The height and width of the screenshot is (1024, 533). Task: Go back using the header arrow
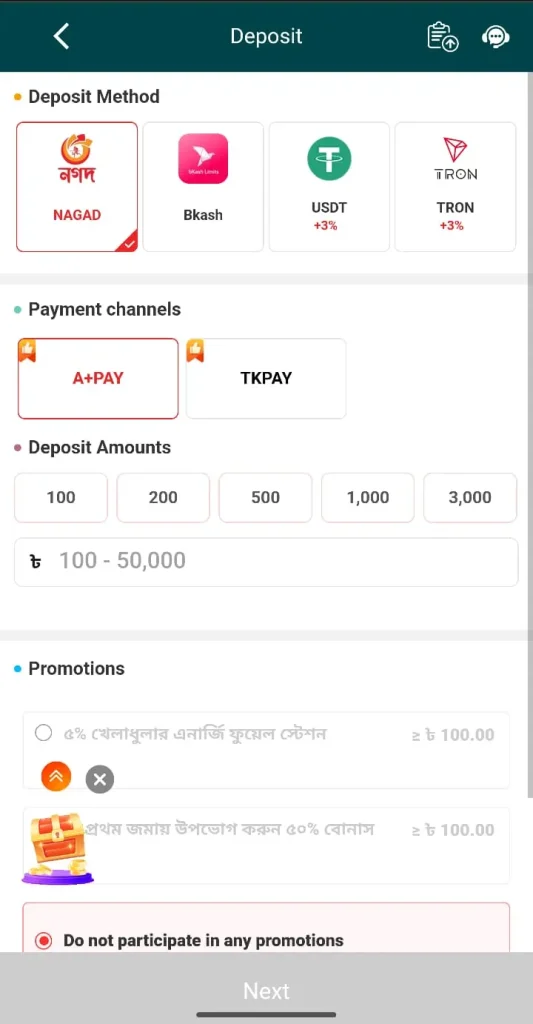coord(61,36)
